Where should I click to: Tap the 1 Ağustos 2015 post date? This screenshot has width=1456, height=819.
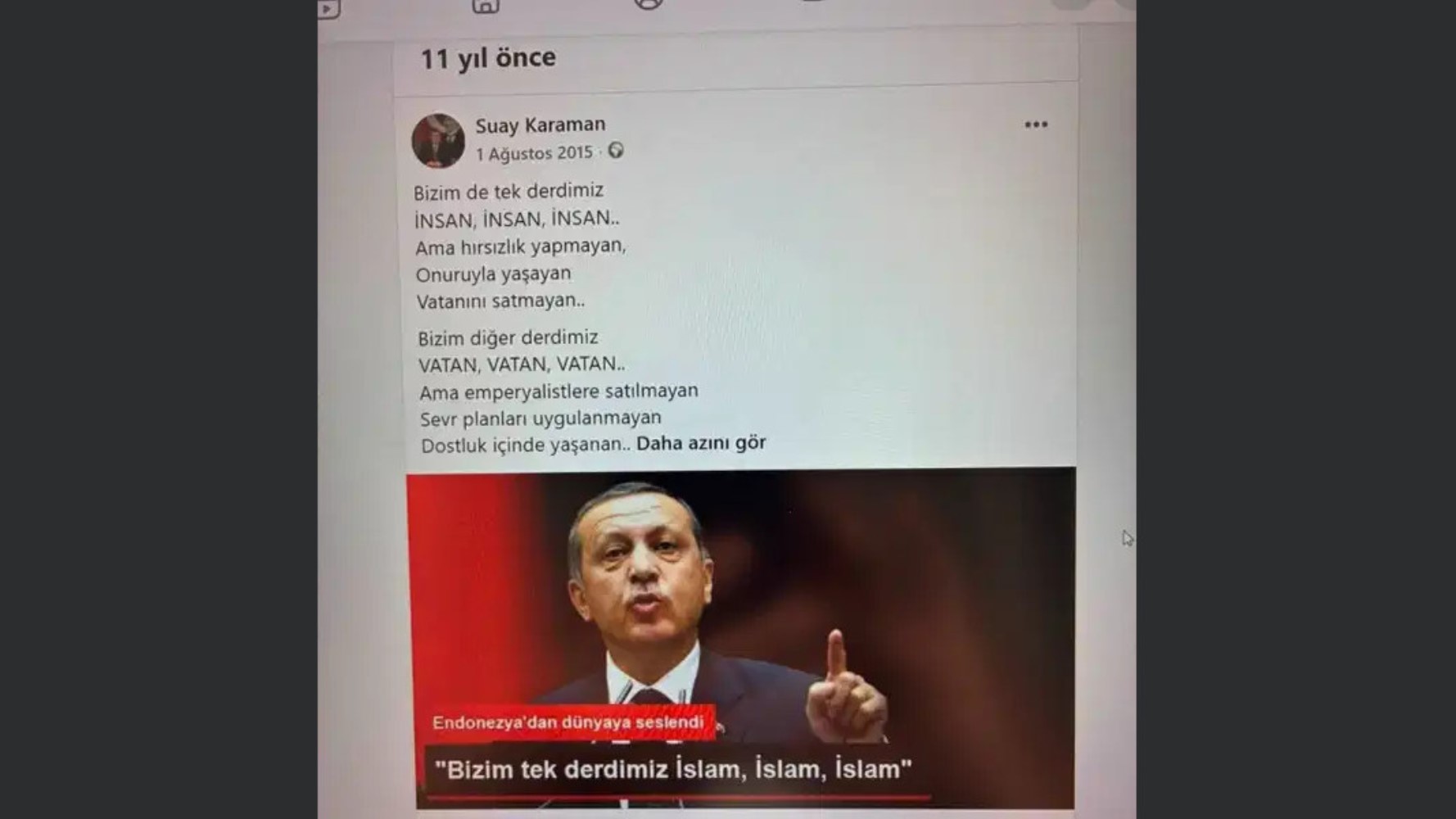[x=534, y=153]
